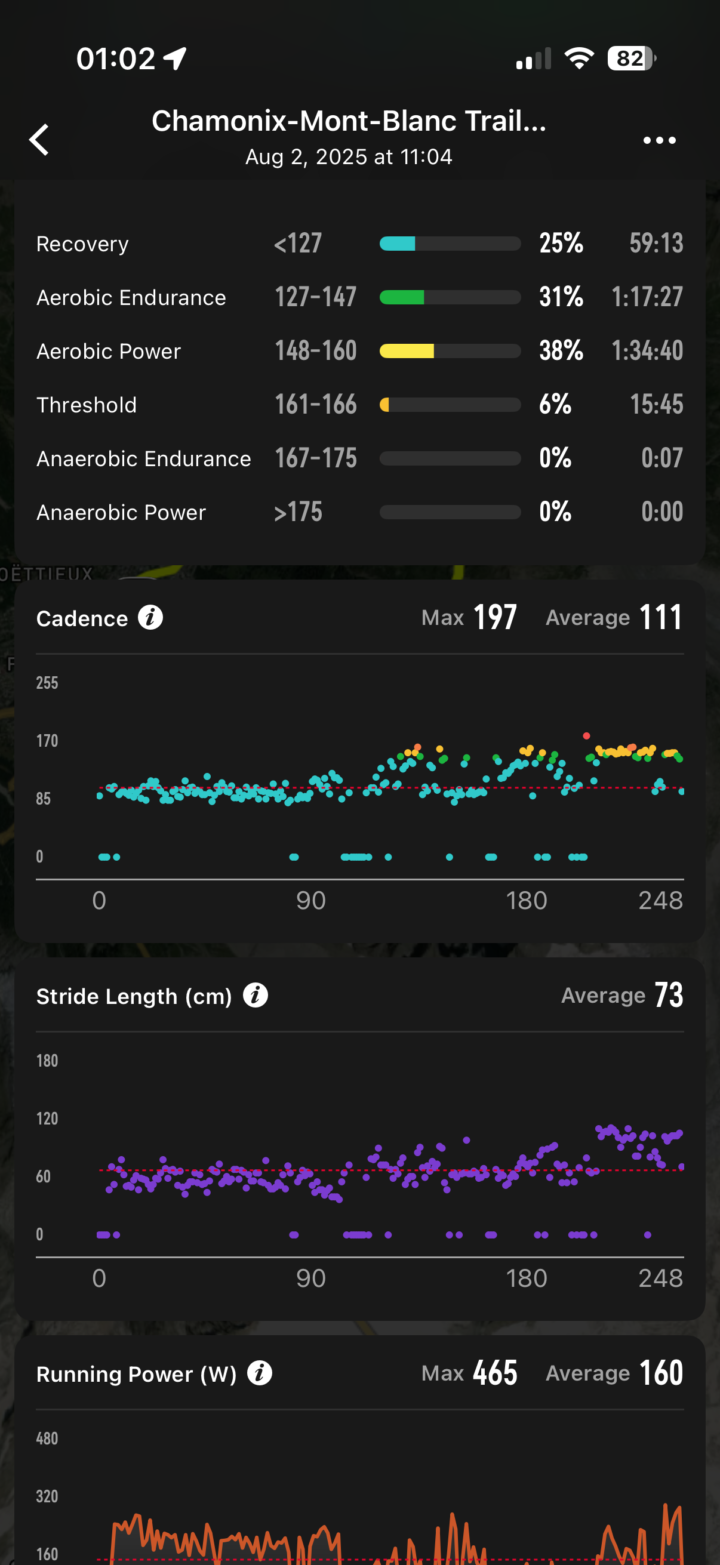Show info about Cadence
This screenshot has width=720, height=1565.
150,618
